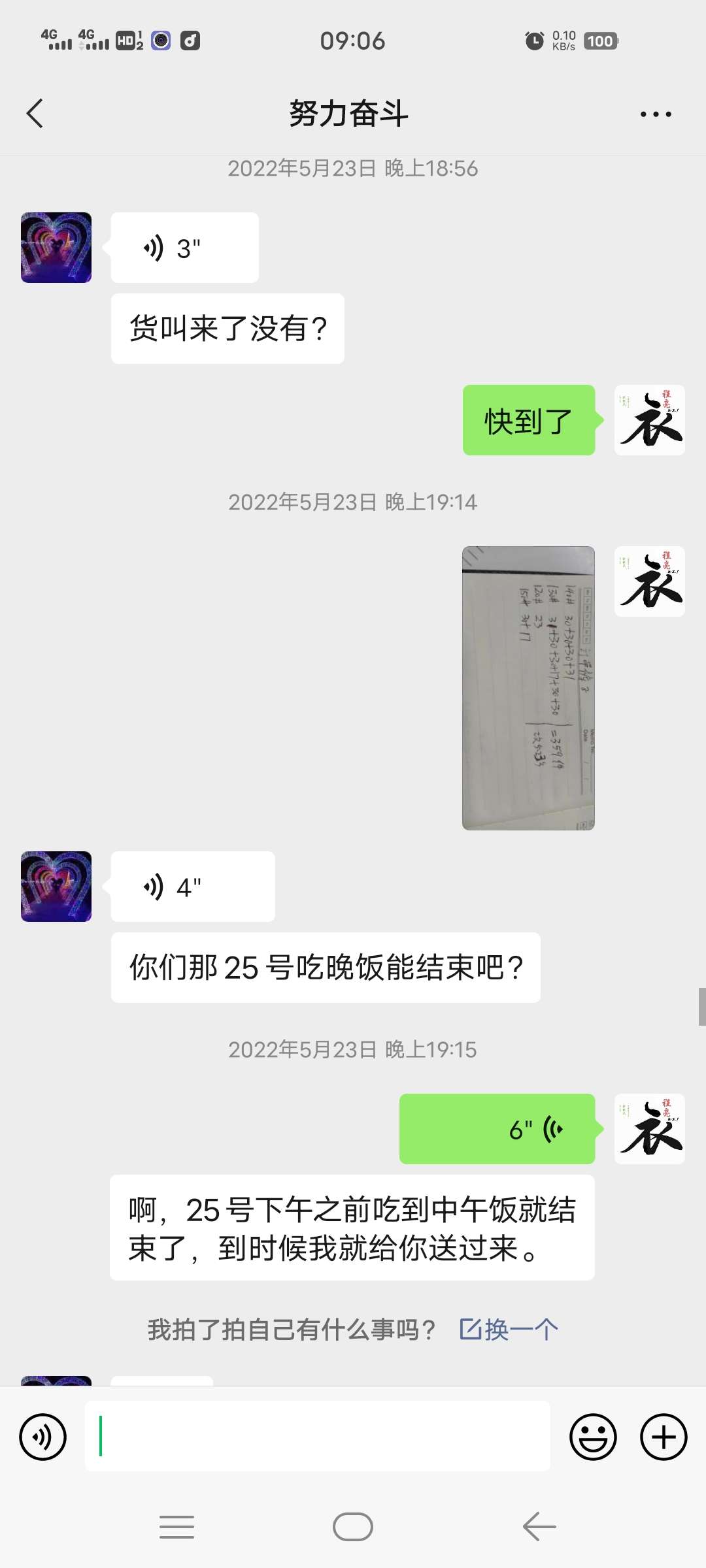Open the system recent apps view

176,1527
